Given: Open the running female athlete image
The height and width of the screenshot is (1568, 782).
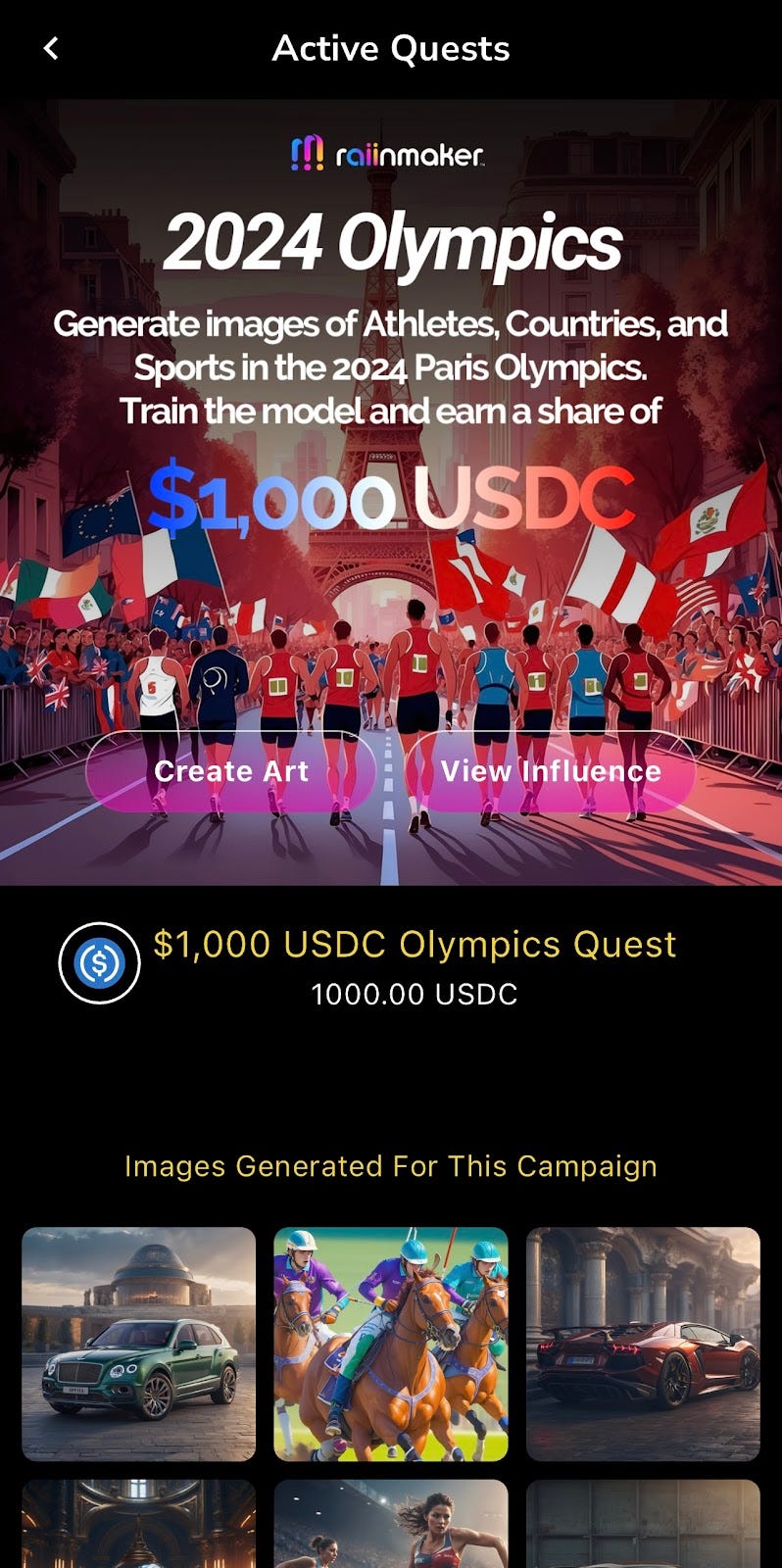Looking at the screenshot, I should pyautogui.click(x=390, y=1525).
